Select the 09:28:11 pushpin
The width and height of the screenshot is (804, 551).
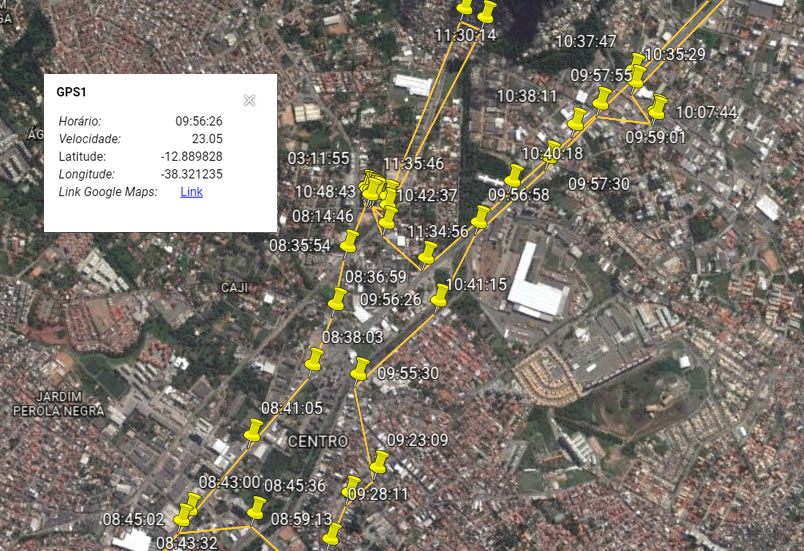tap(351, 487)
